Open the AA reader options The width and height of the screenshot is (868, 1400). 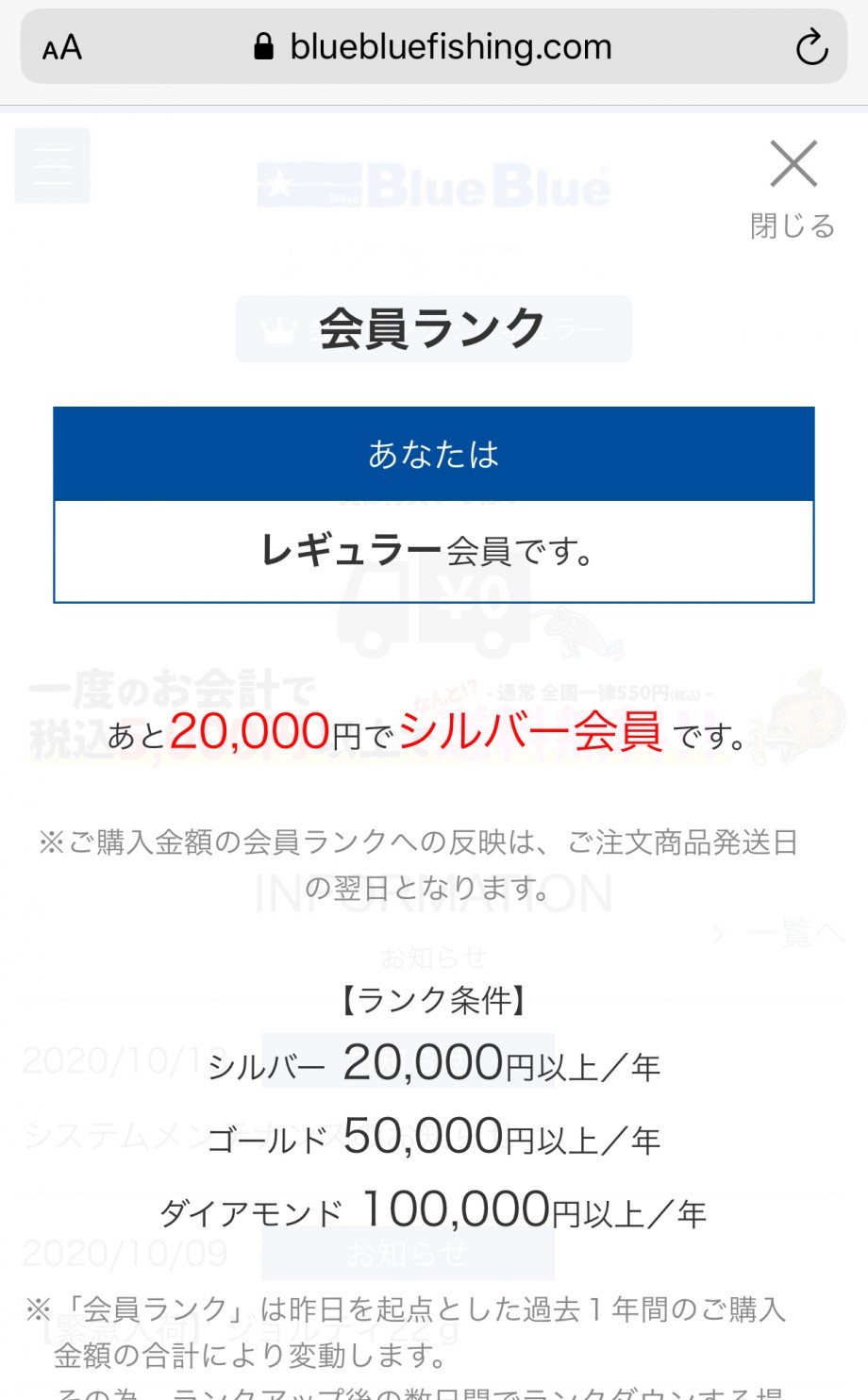[62, 47]
